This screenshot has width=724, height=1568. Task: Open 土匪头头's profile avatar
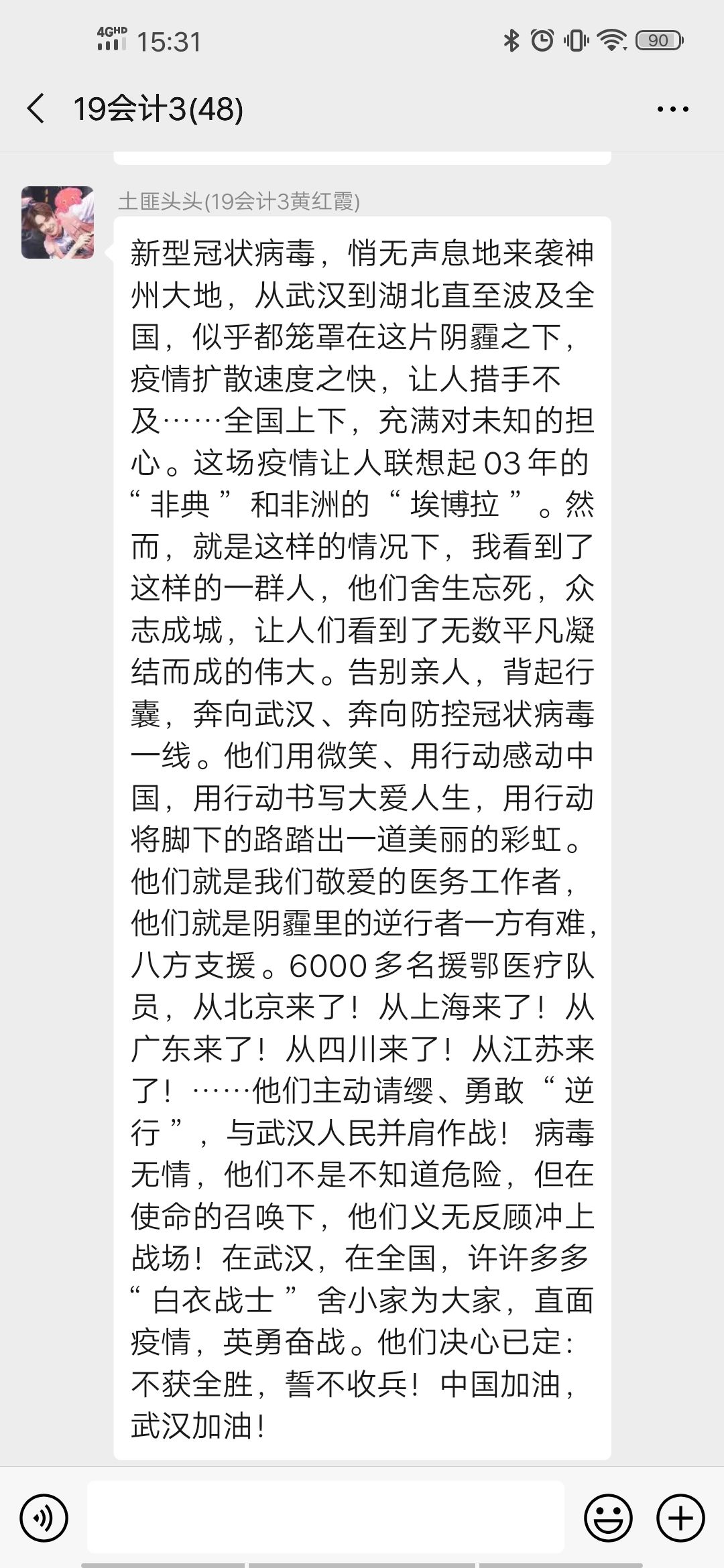(58, 222)
